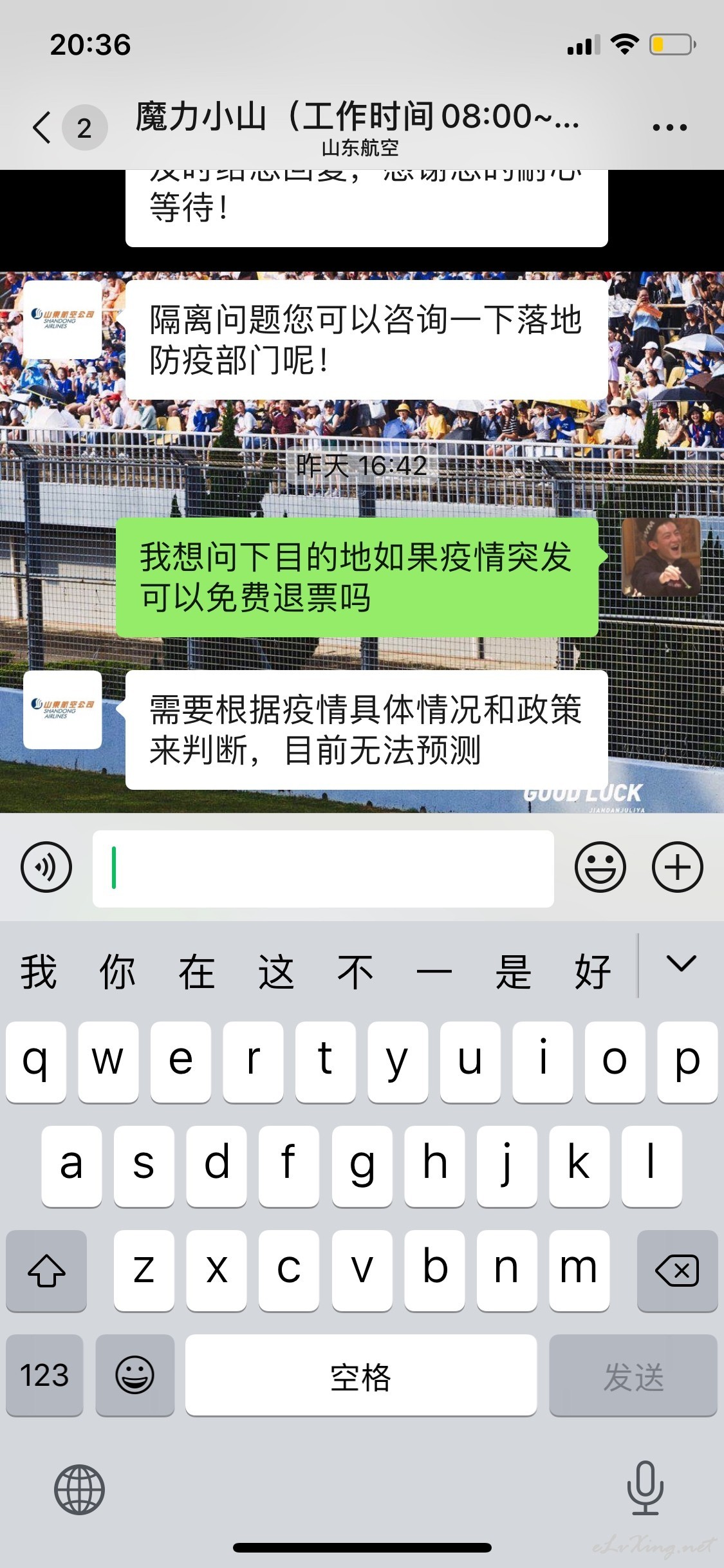
Task: Tap the shift key
Action: click(46, 1271)
